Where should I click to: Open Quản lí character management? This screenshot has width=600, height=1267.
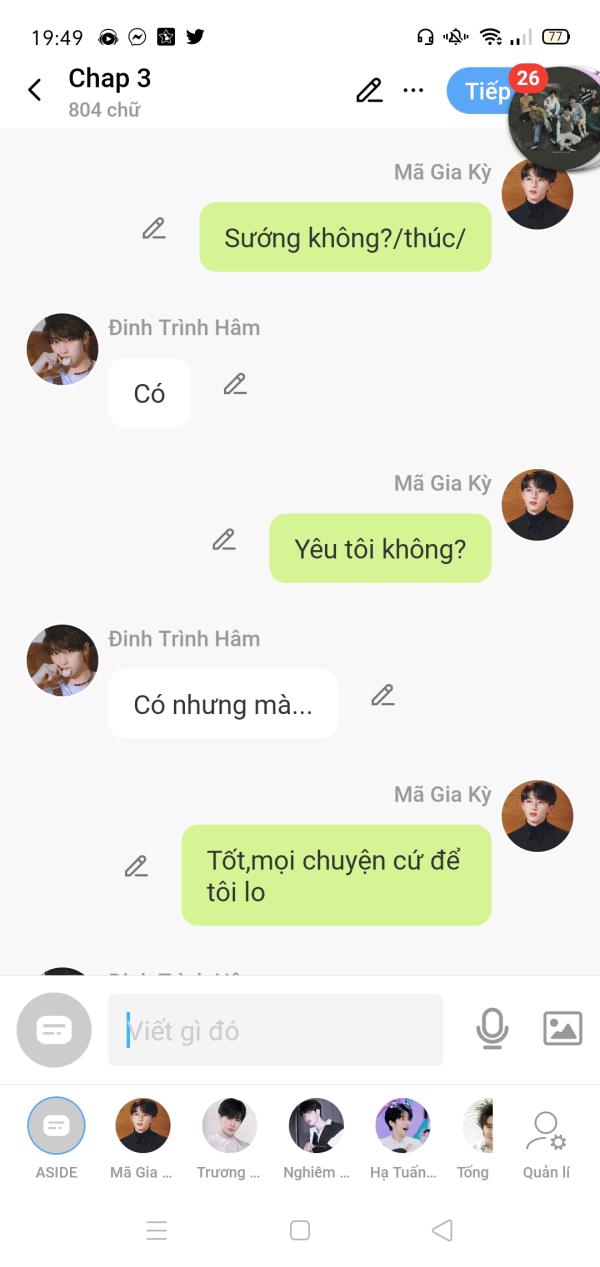(546, 1143)
